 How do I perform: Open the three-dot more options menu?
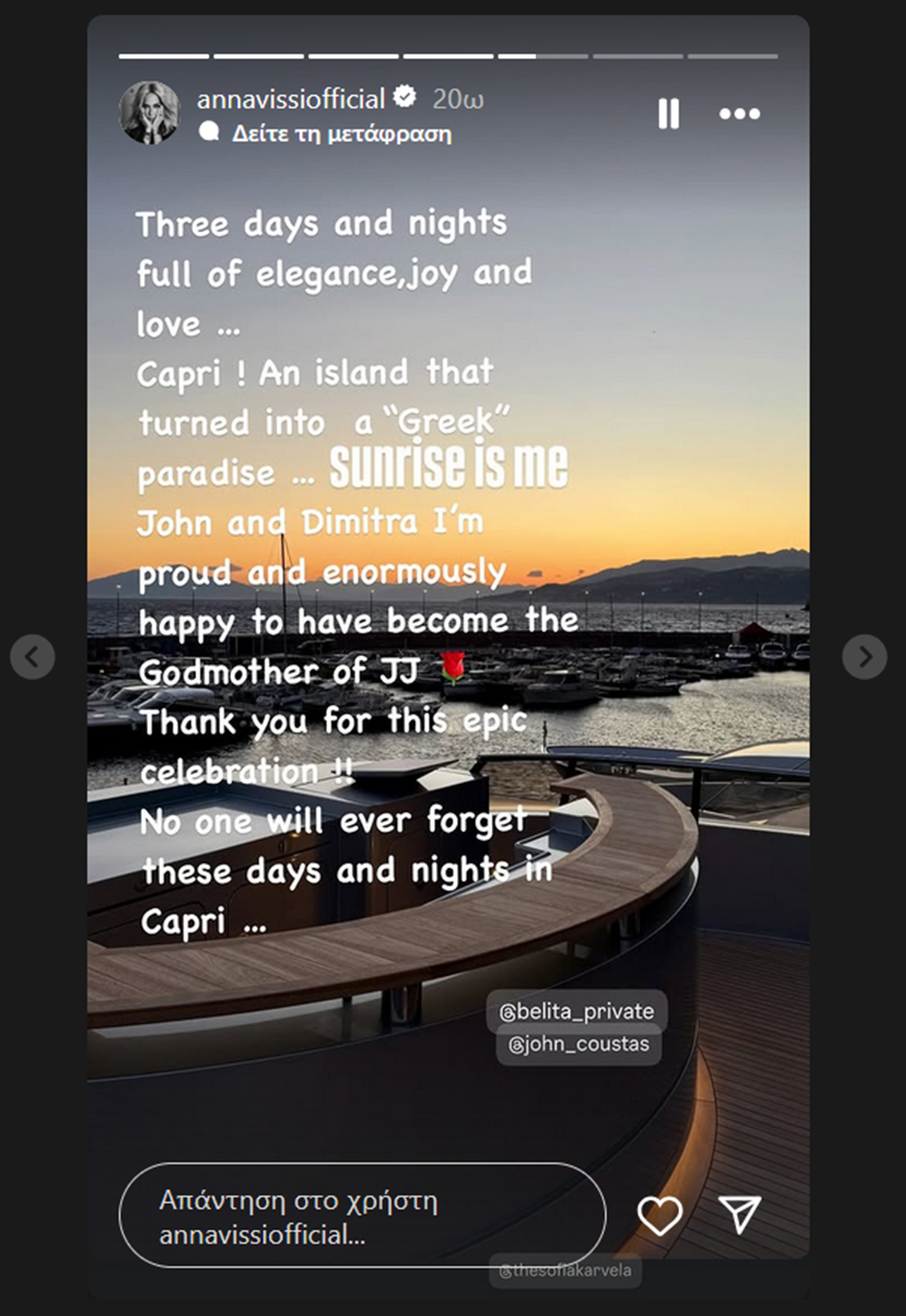pyautogui.click(x=739, y=113)
